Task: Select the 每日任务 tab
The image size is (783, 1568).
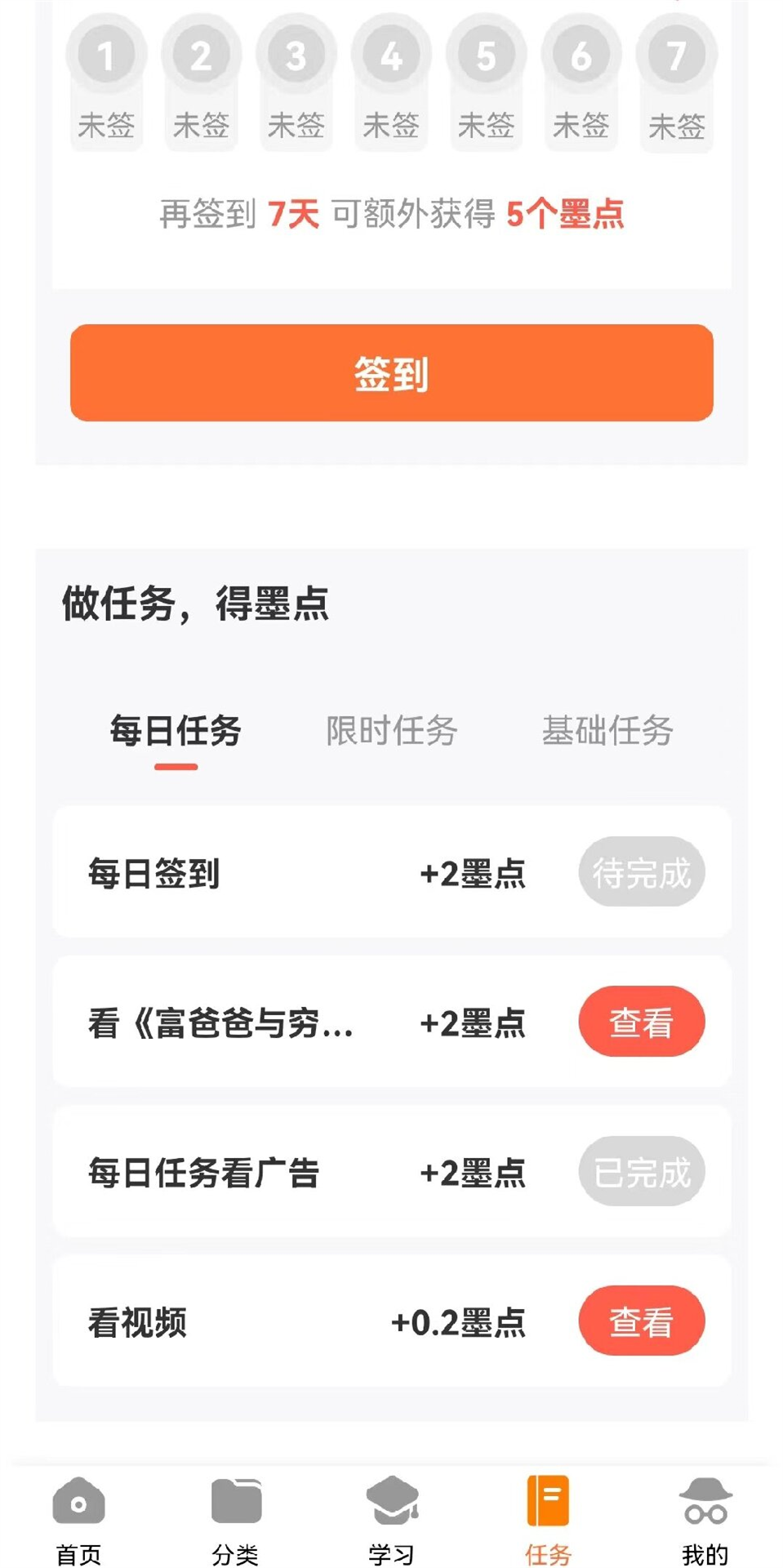Action: (x=176, y=730)
